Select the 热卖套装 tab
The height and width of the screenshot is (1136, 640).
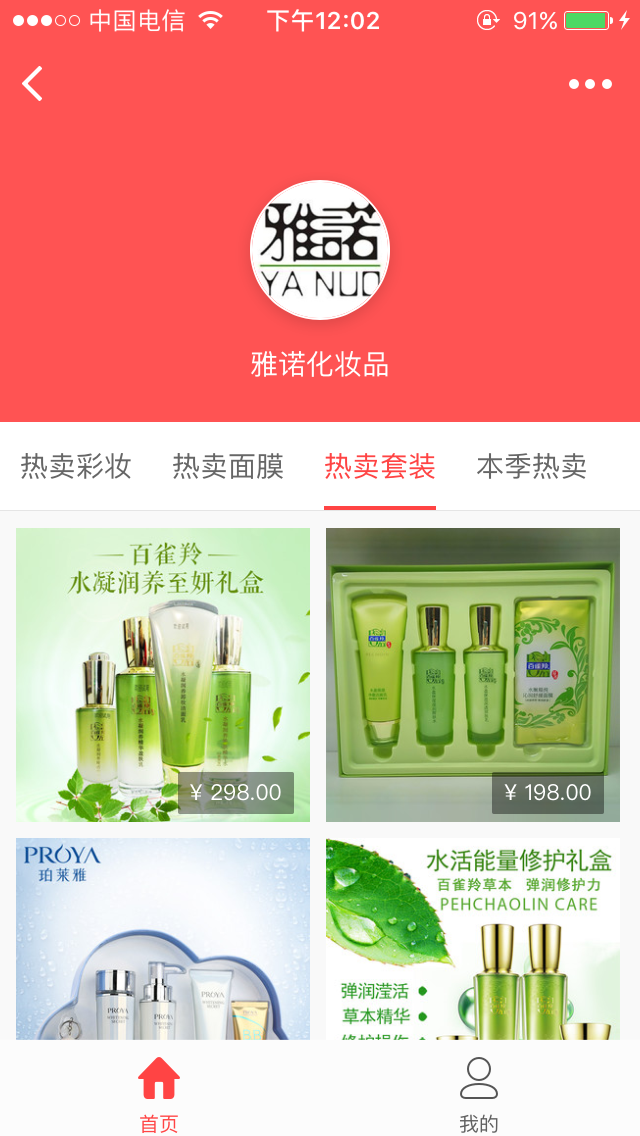(x=380, y=466)
